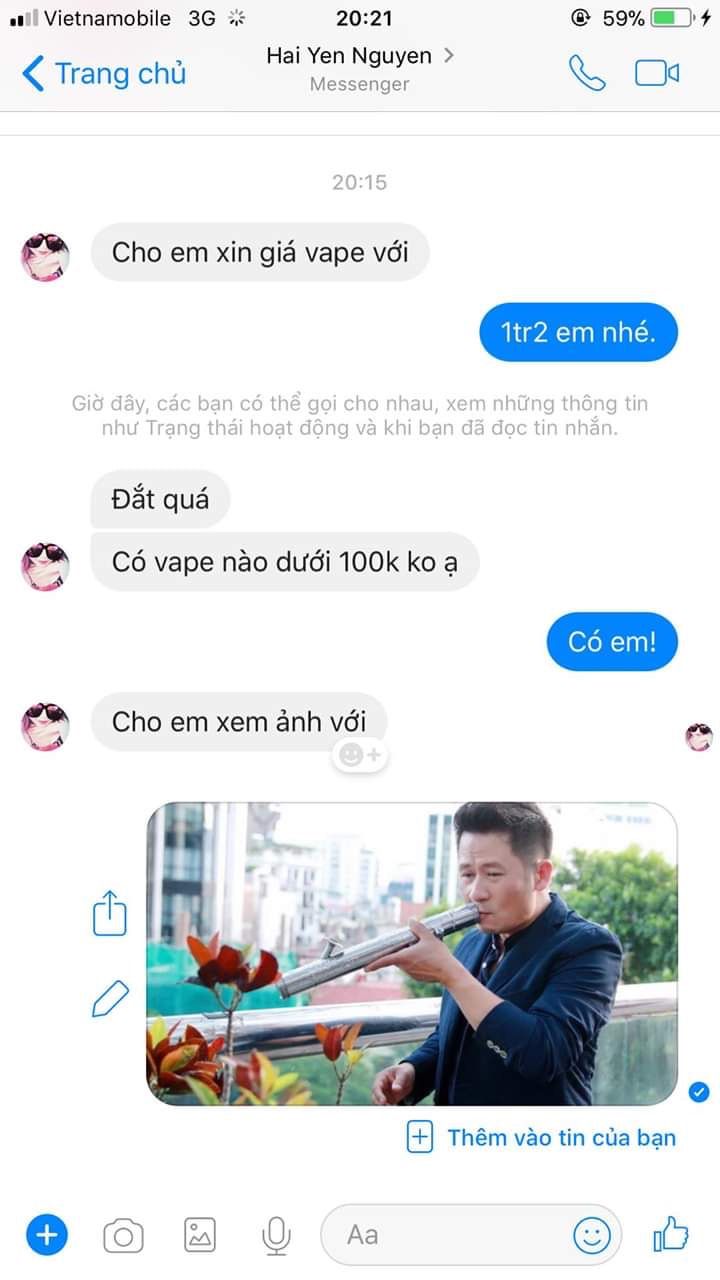
Task: Open the sent photo in full view
Action: (412, 954)
